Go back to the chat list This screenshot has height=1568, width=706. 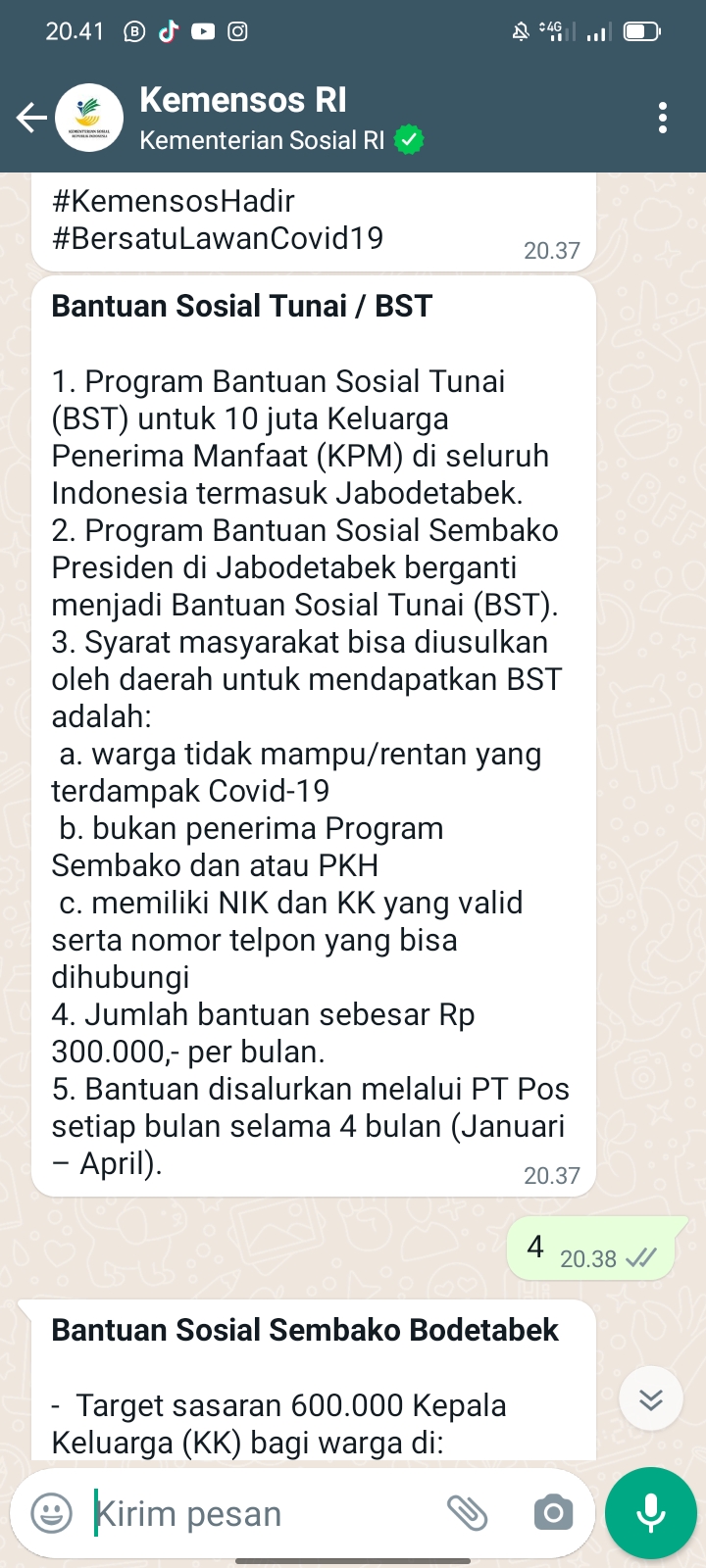[x=31, y=119]
